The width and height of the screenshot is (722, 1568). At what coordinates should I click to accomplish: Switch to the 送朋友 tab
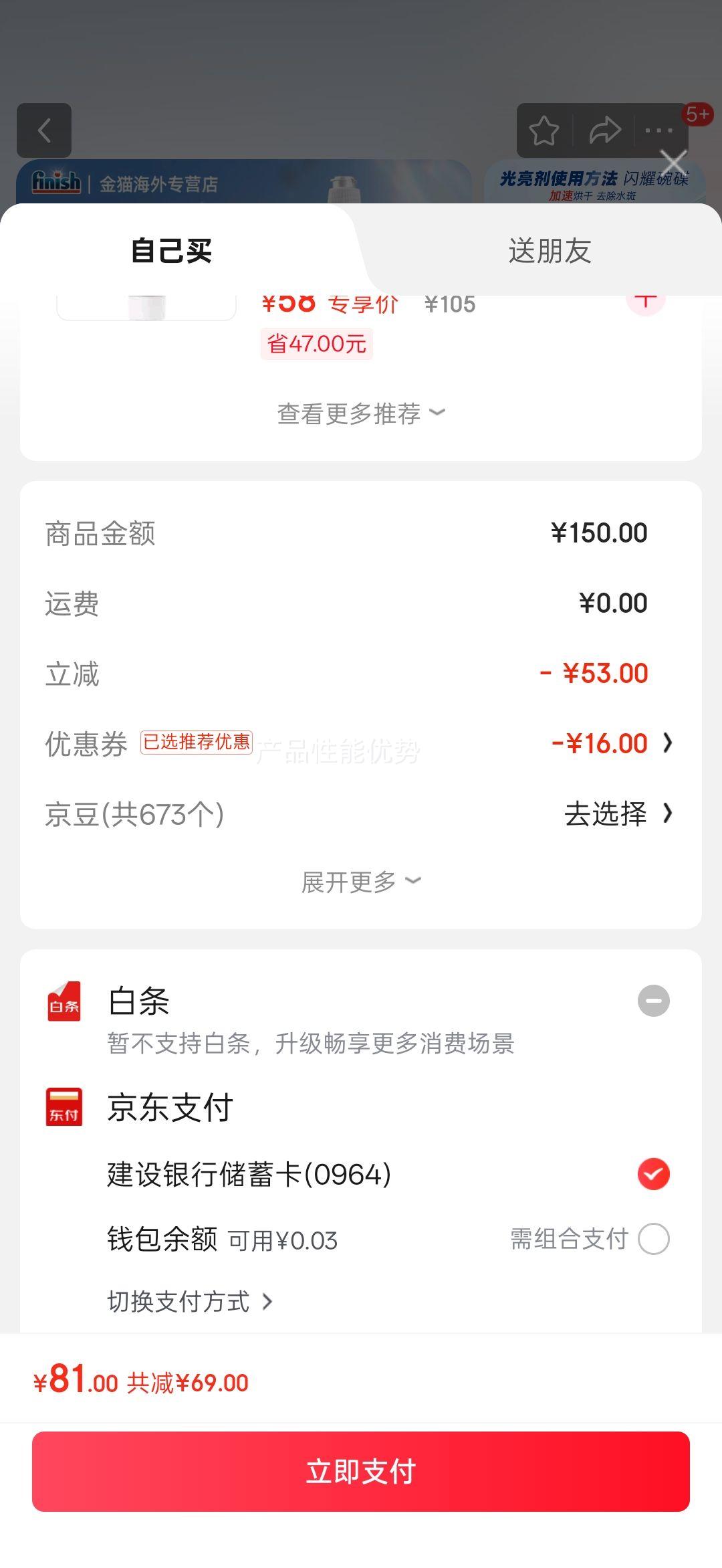550,251
